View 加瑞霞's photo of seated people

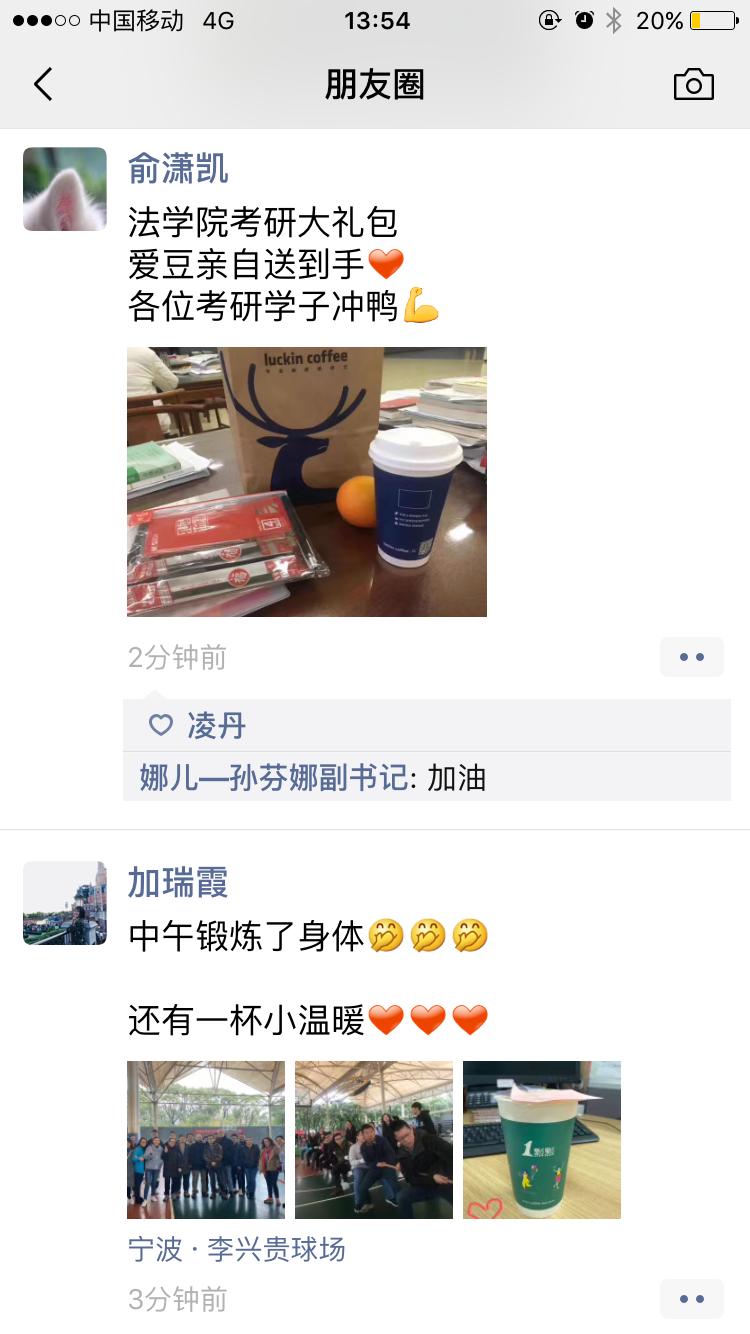coord(374,1139)
